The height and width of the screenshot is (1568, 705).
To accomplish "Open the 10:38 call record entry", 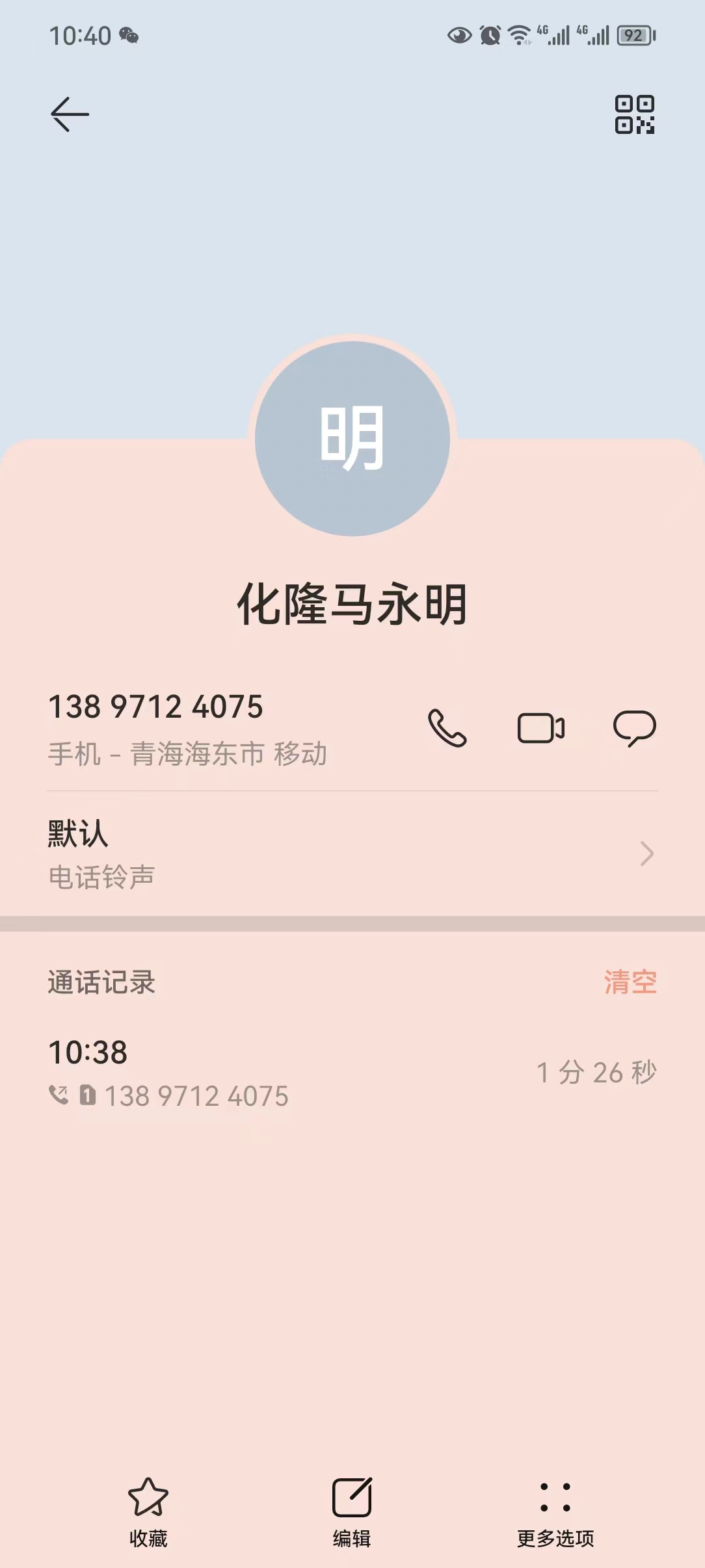I will [x=351, y=1073].
